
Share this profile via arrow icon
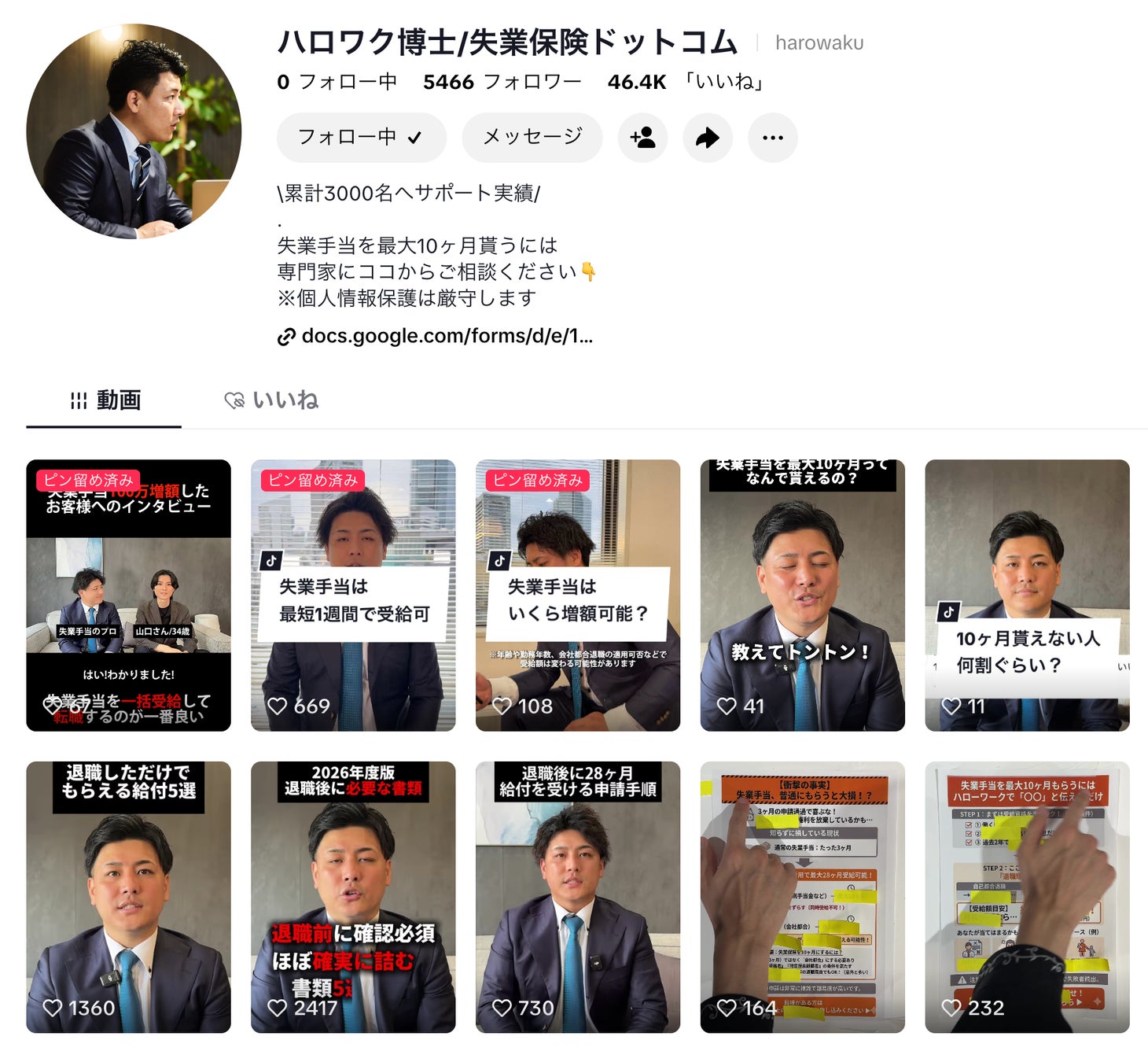(708, 138)
